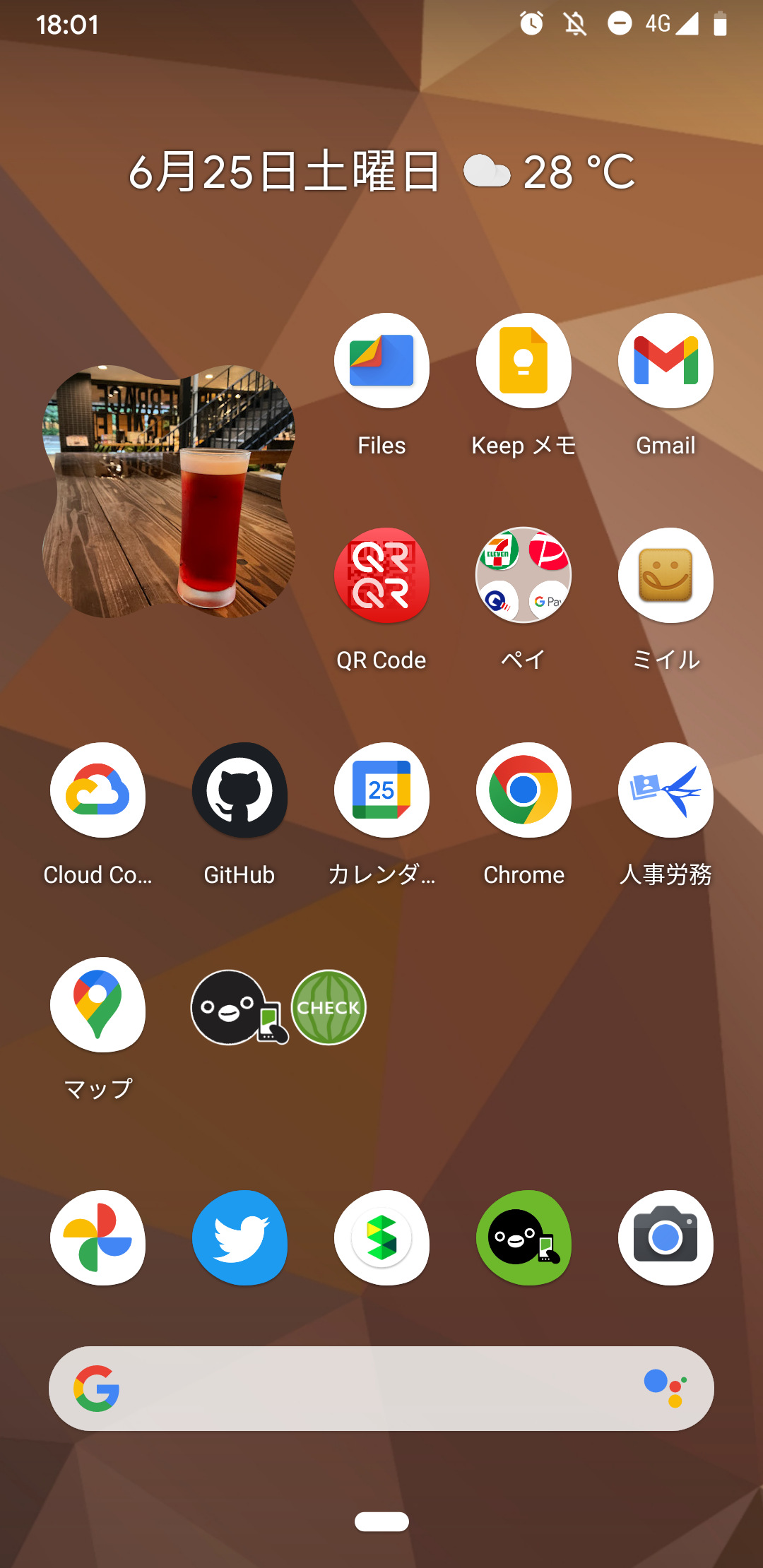Open the ミイル app

[x=666, y=576]
